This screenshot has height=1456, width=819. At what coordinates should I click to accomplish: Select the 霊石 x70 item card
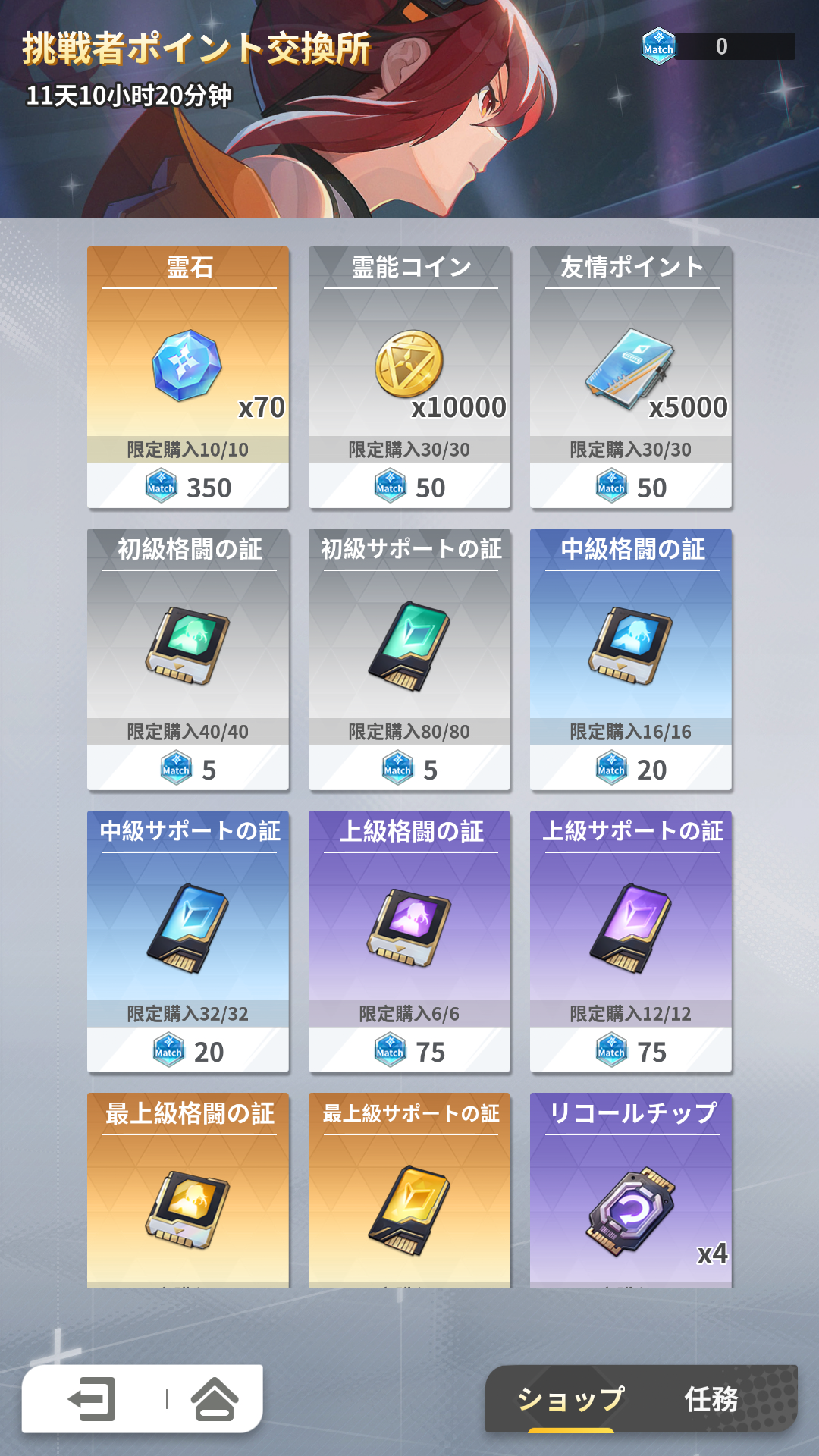tap(188, 377)
